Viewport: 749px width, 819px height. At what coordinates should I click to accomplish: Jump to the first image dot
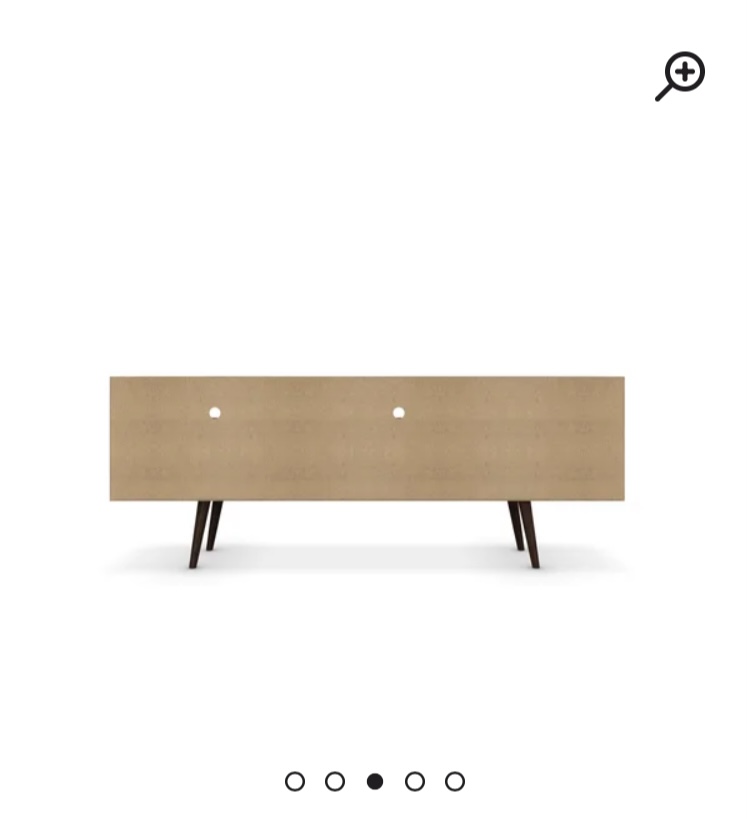click(x=295, y=781)
